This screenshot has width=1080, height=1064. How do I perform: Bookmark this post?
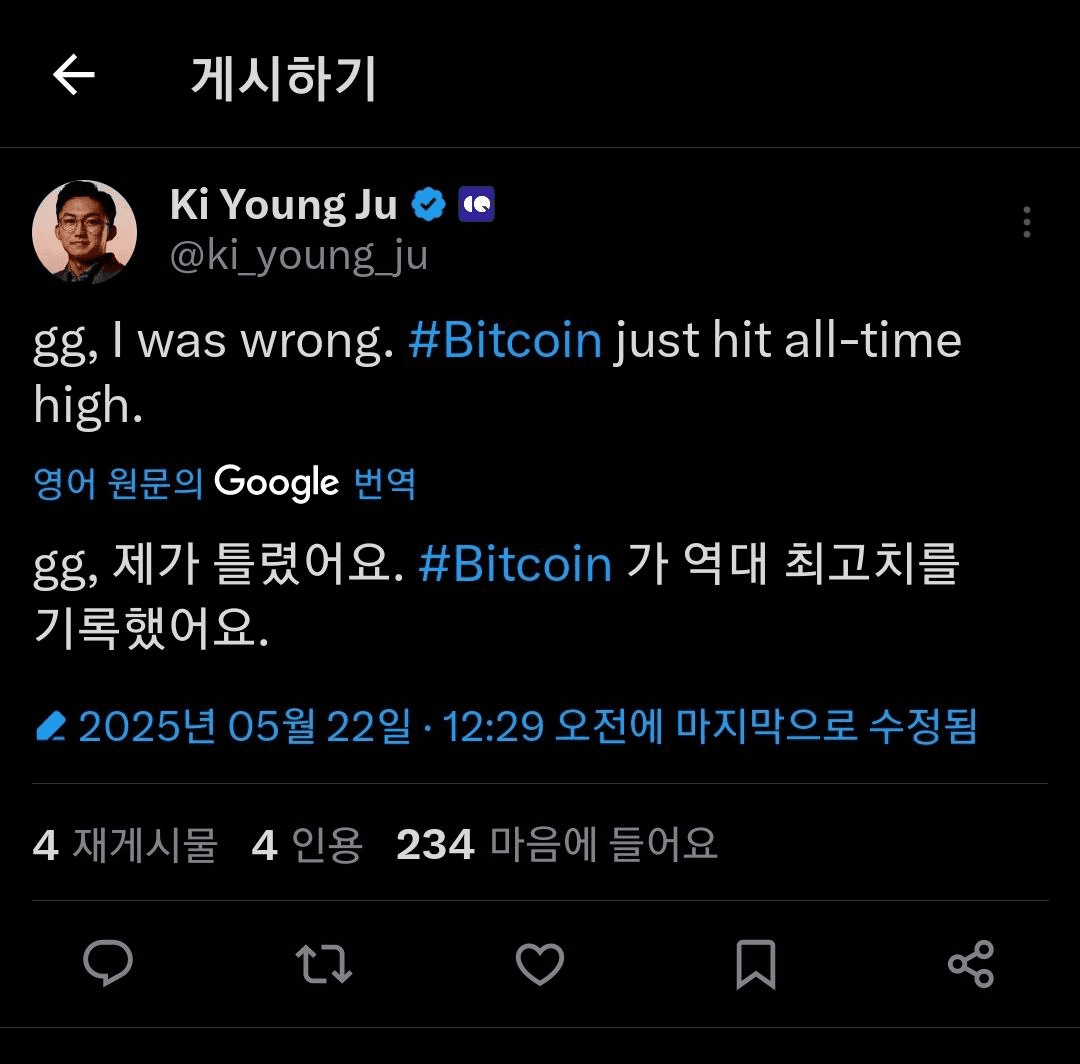(x=755, y=964)
